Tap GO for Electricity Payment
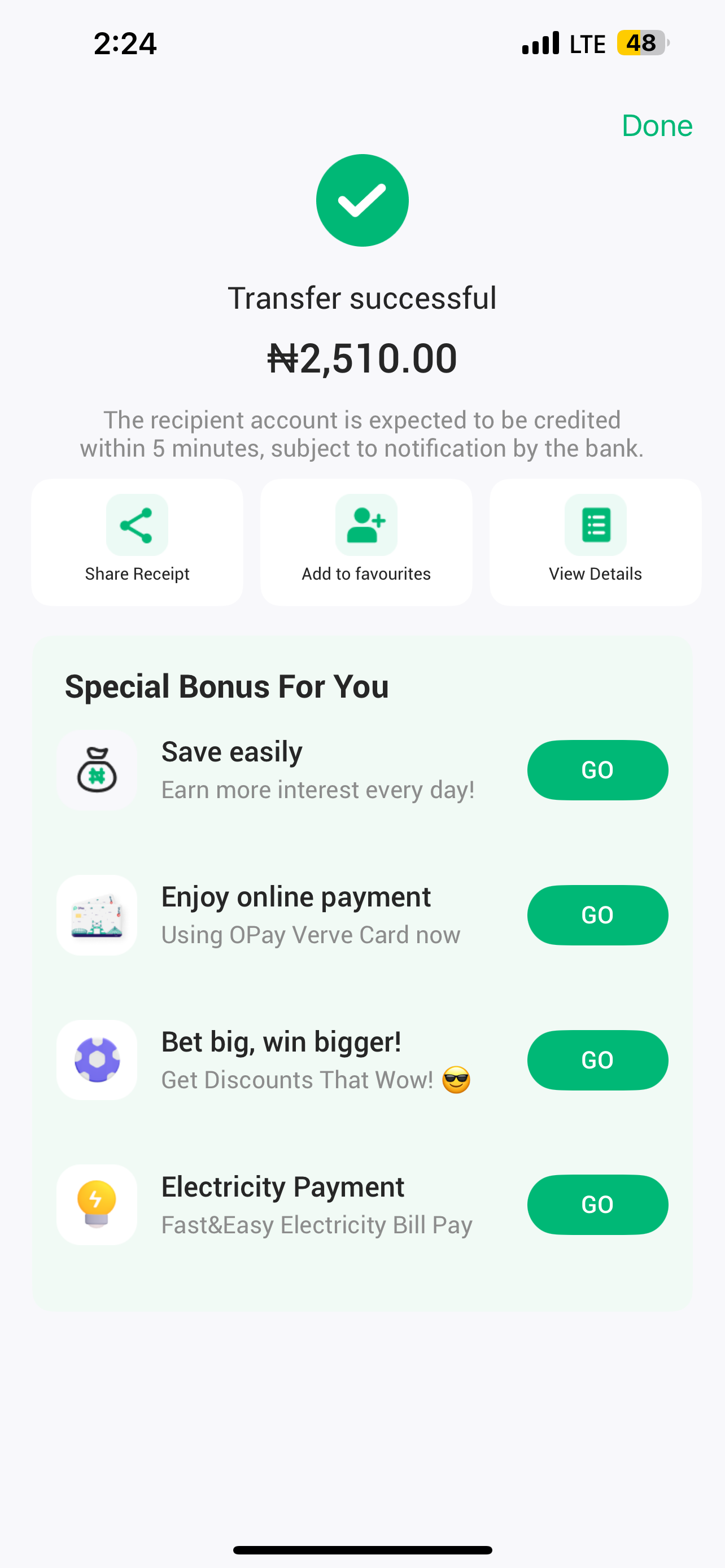 coord(597,1204)
